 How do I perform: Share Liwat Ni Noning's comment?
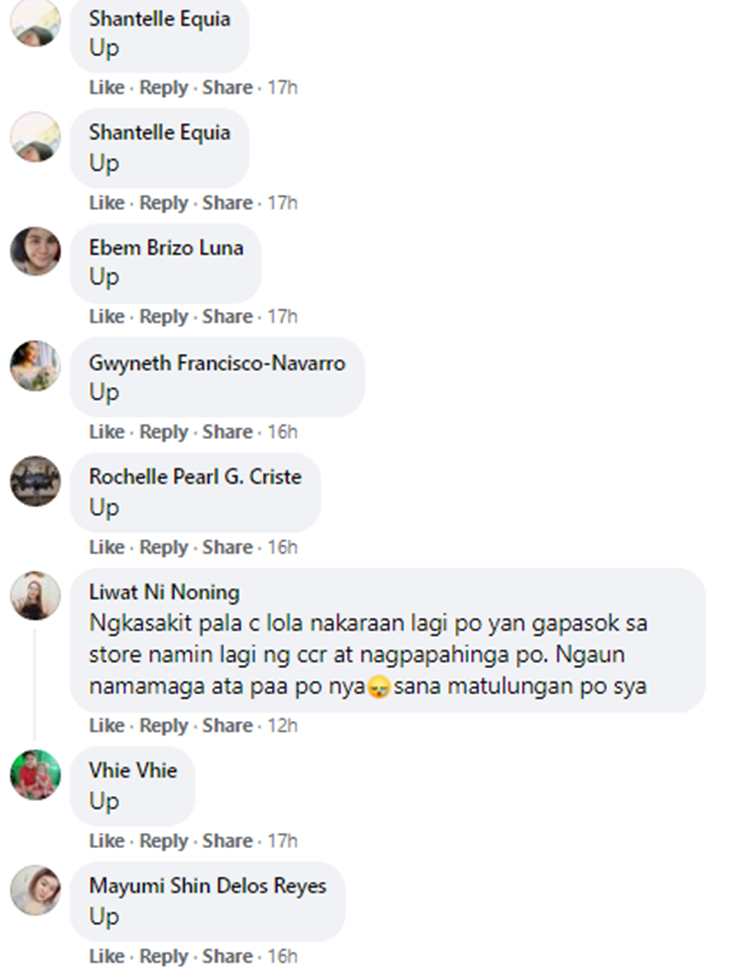tap(228, 725)
